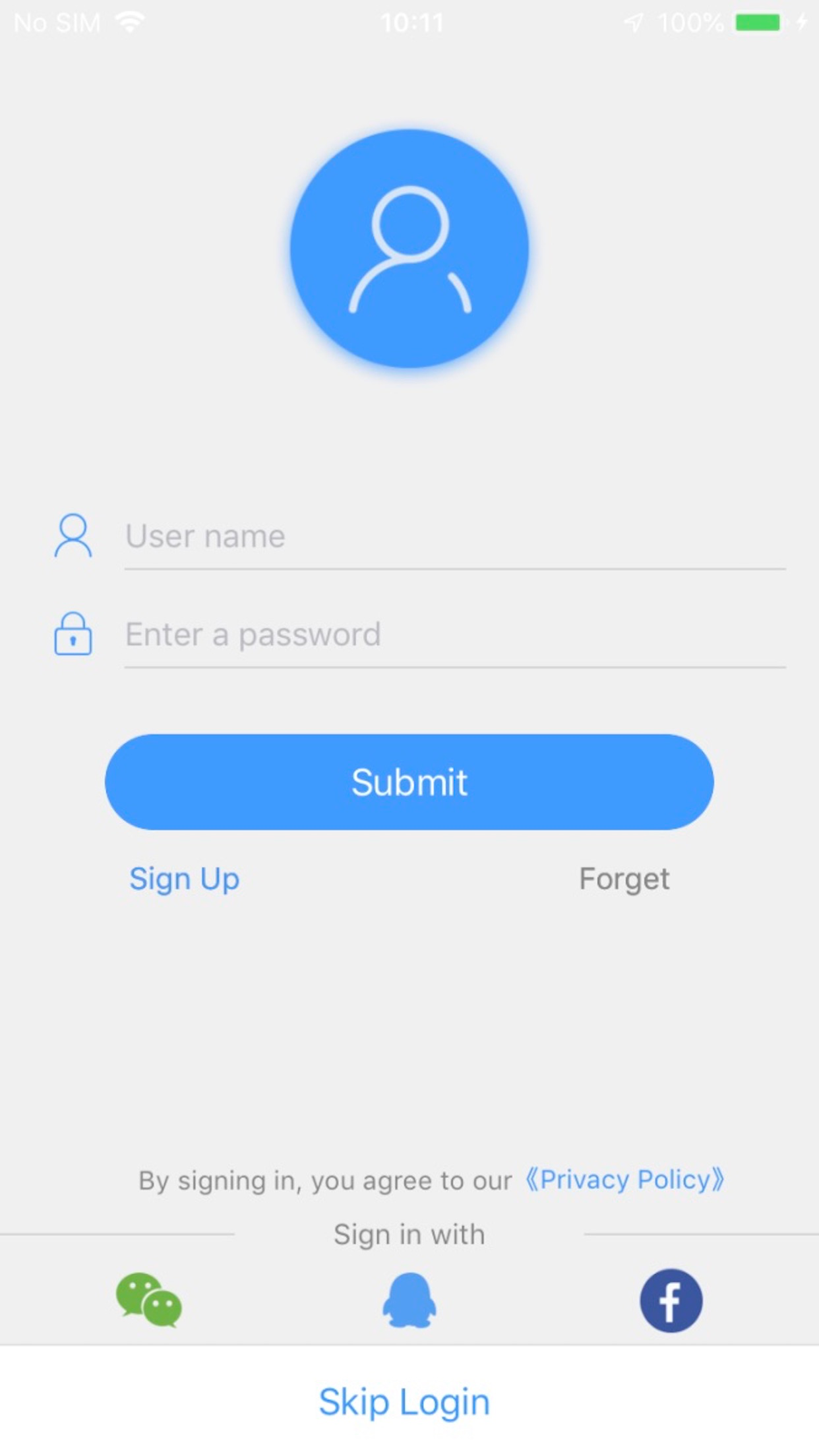Click the agreement text above Privacy Policy
Image resolution: width=819 pixels, height=1456 pixels.
coord(324,1181)
